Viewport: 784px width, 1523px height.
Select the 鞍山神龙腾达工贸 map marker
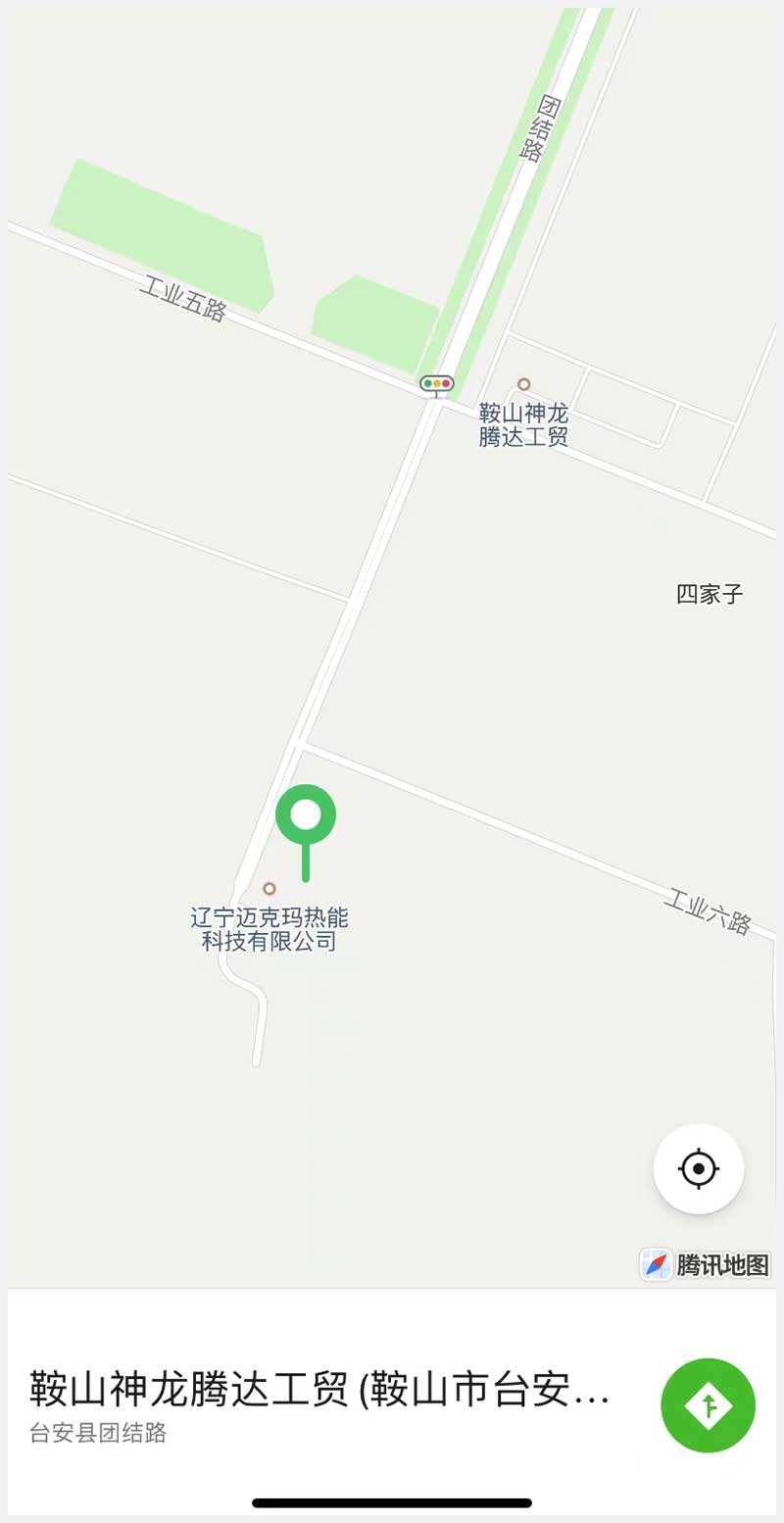tap(524, 384)
